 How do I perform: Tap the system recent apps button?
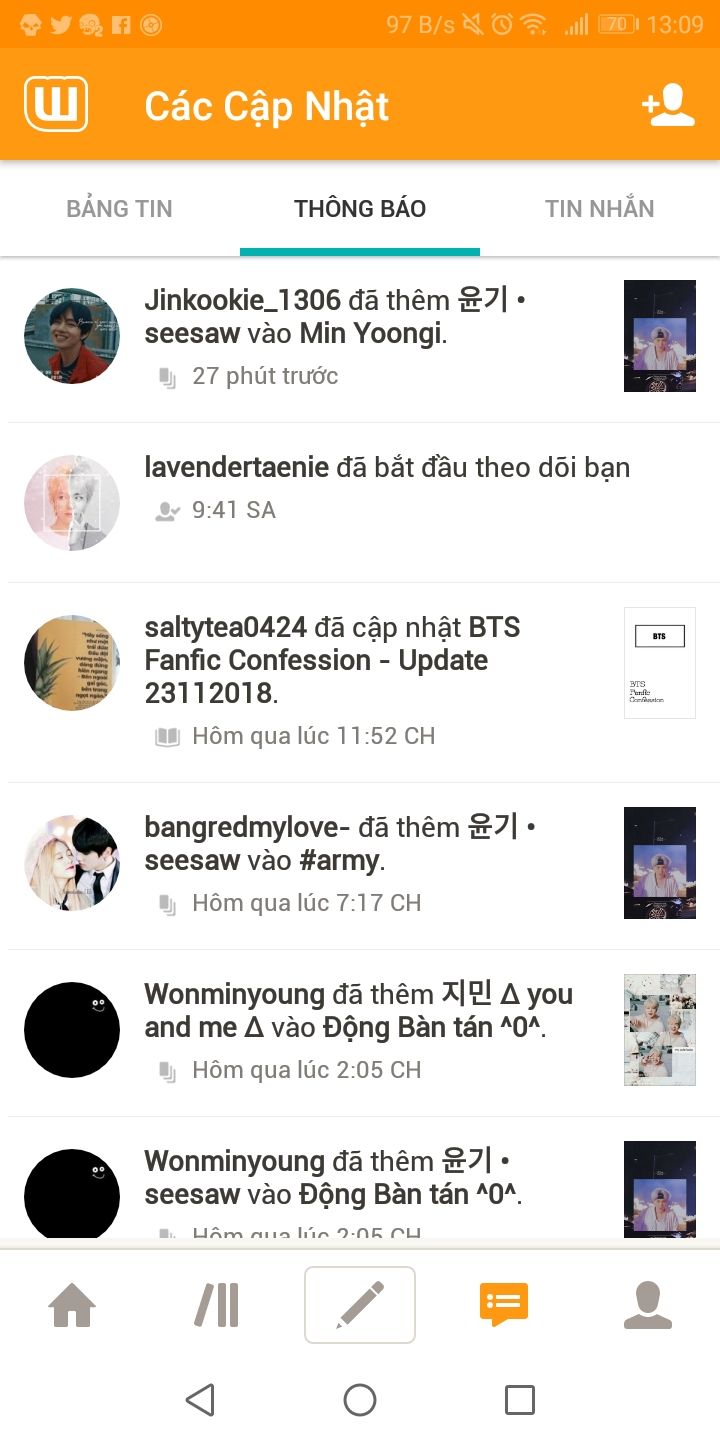click(520, 1400)
